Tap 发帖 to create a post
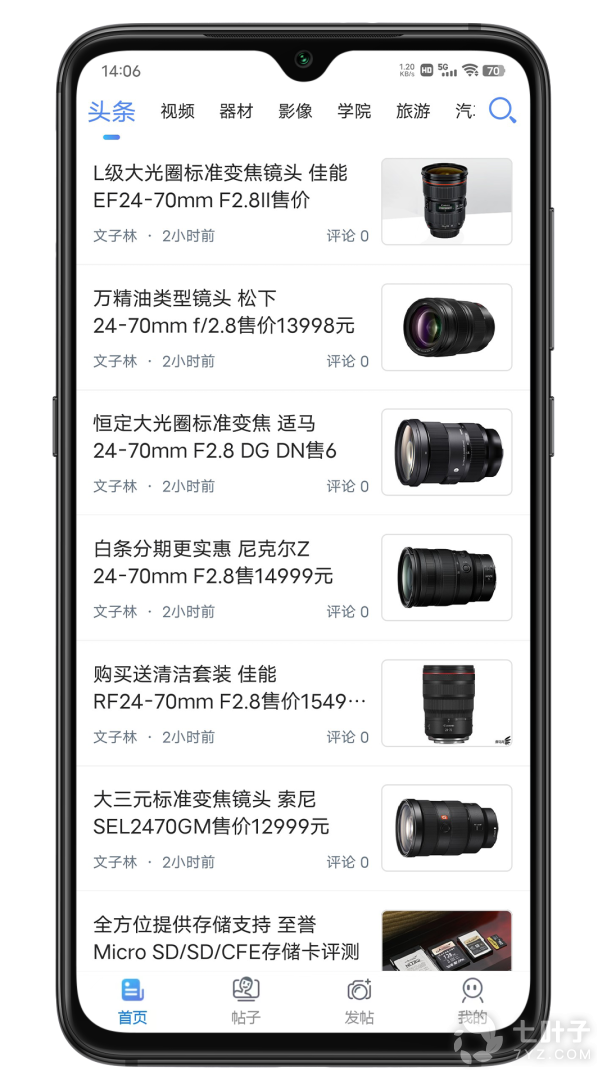This screenshot has width=607, height=1080. pyautogui.click(x=359, y=1002)
